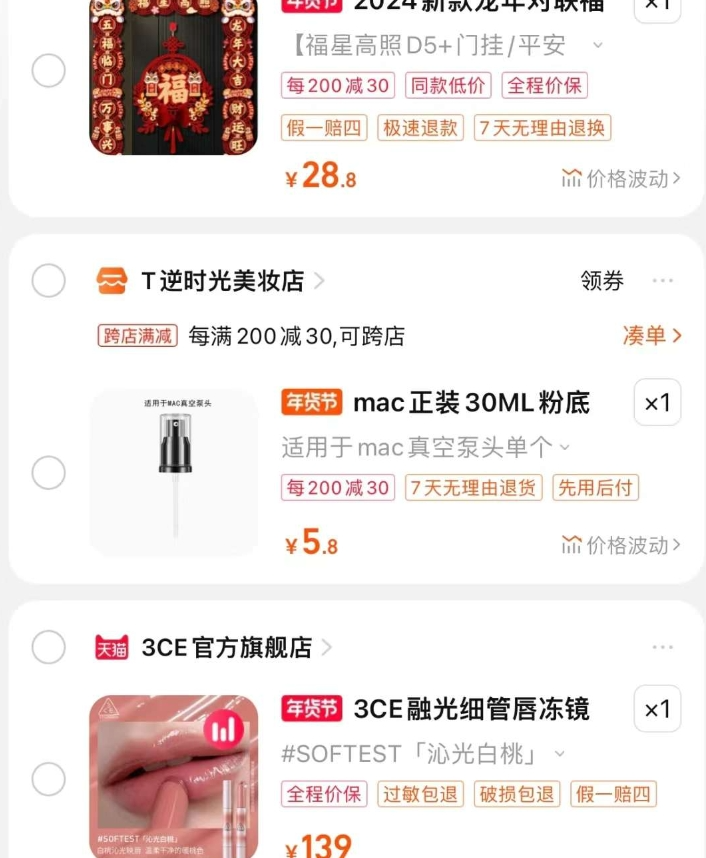View 价格波动 for the 龙年对联福 item
Viewport: 706px width, 858px height.
point(621,179)
